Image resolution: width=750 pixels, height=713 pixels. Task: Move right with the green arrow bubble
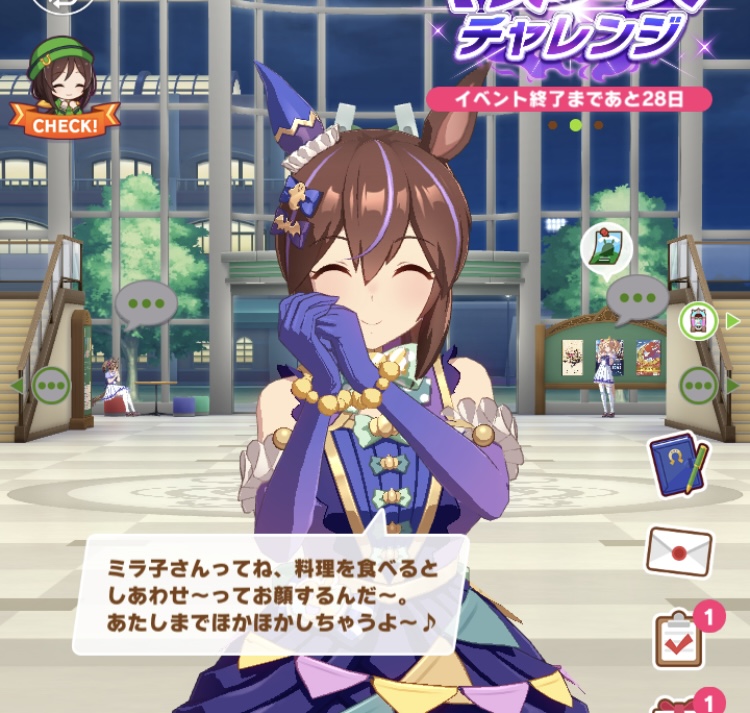point(706,385)
